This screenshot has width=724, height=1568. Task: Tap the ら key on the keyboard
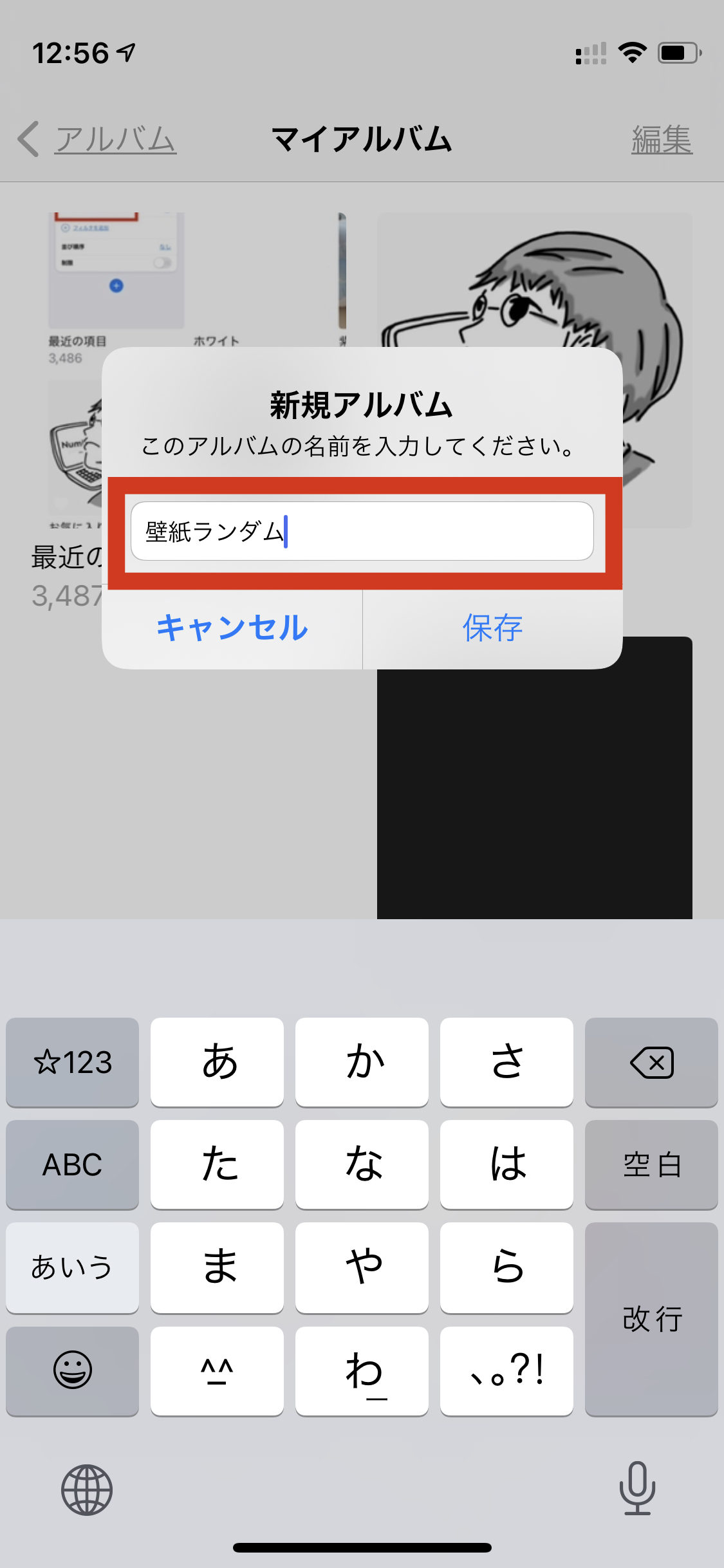click(x=506, y=1267)
